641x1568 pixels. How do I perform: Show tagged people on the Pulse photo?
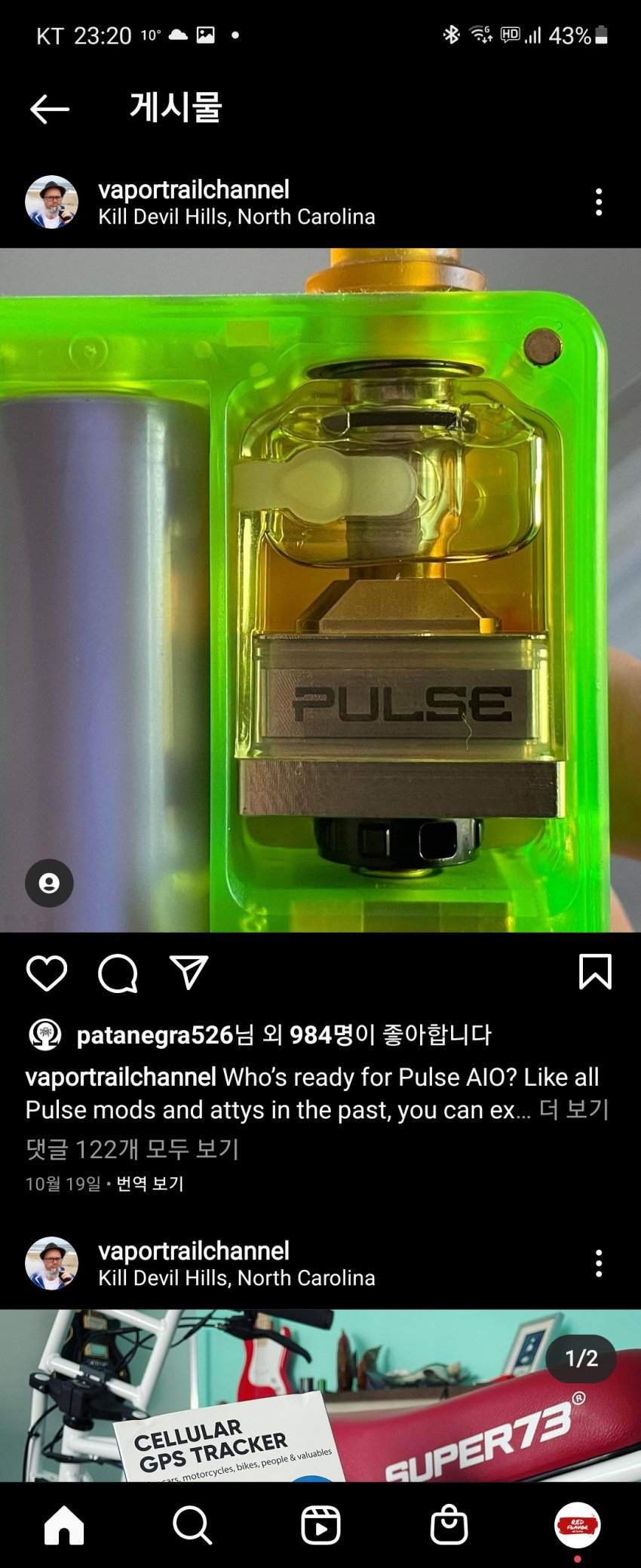[x=49, y=883]
